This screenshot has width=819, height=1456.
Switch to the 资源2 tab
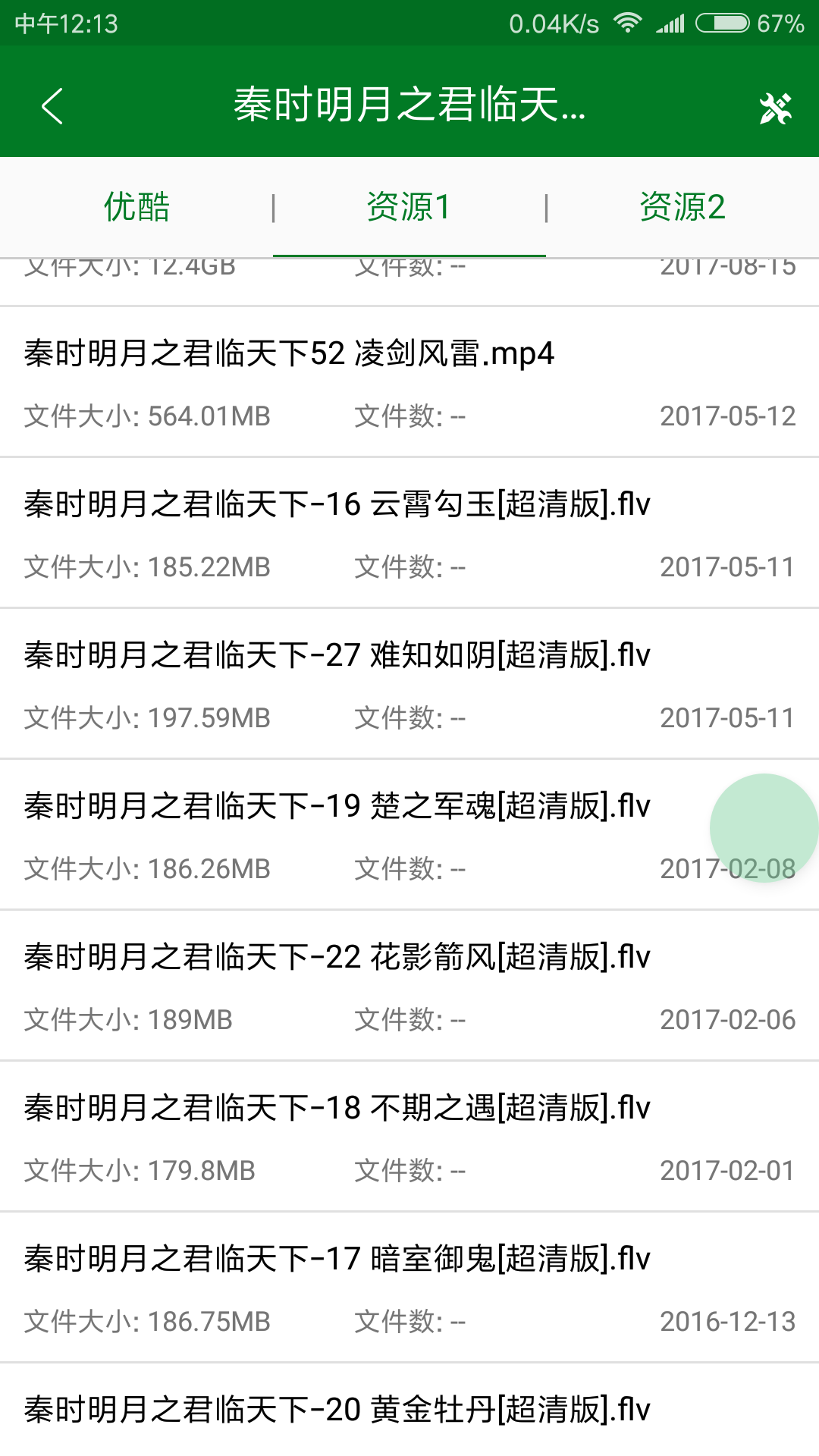[x=682, y=207]
